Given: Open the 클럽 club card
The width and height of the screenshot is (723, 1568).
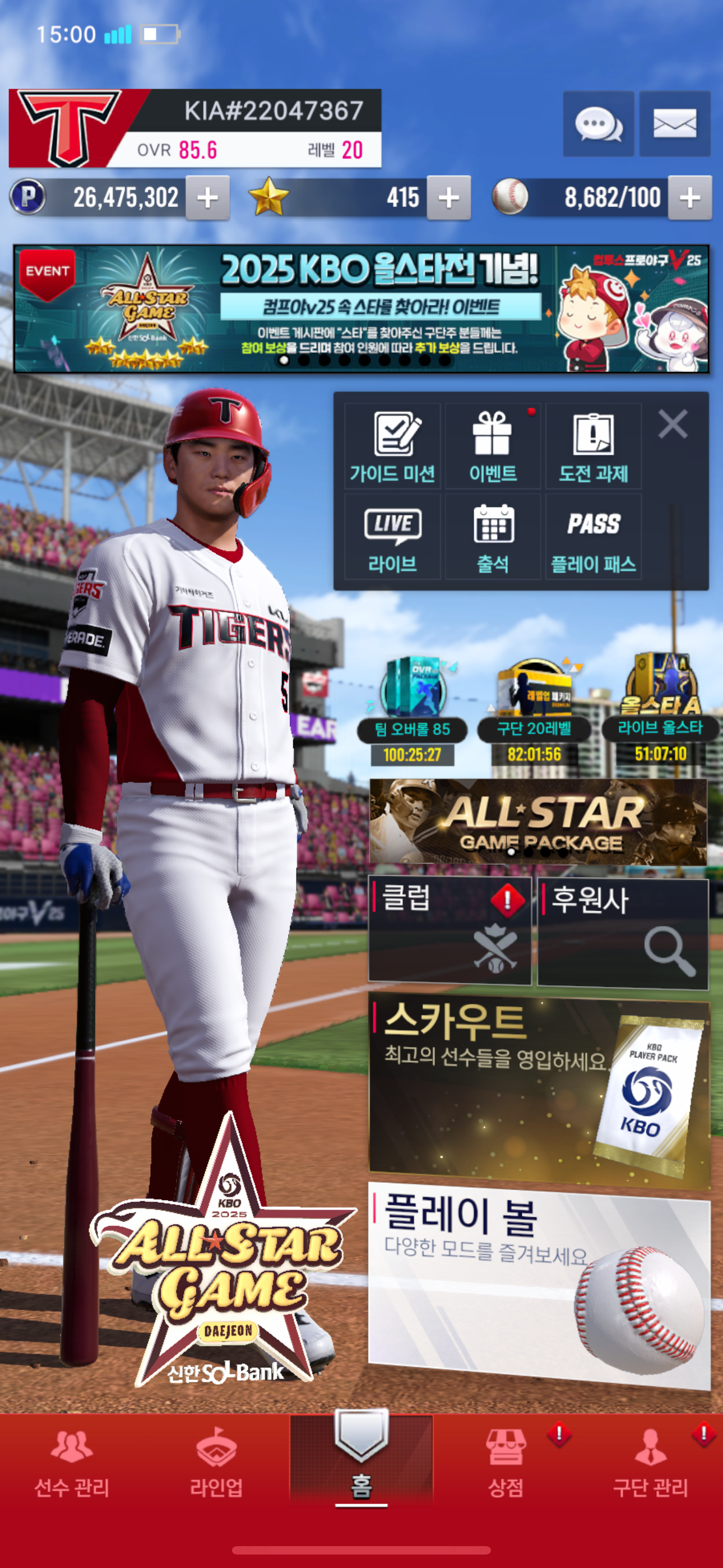Looking at the screenshot, I should [449, 930].
